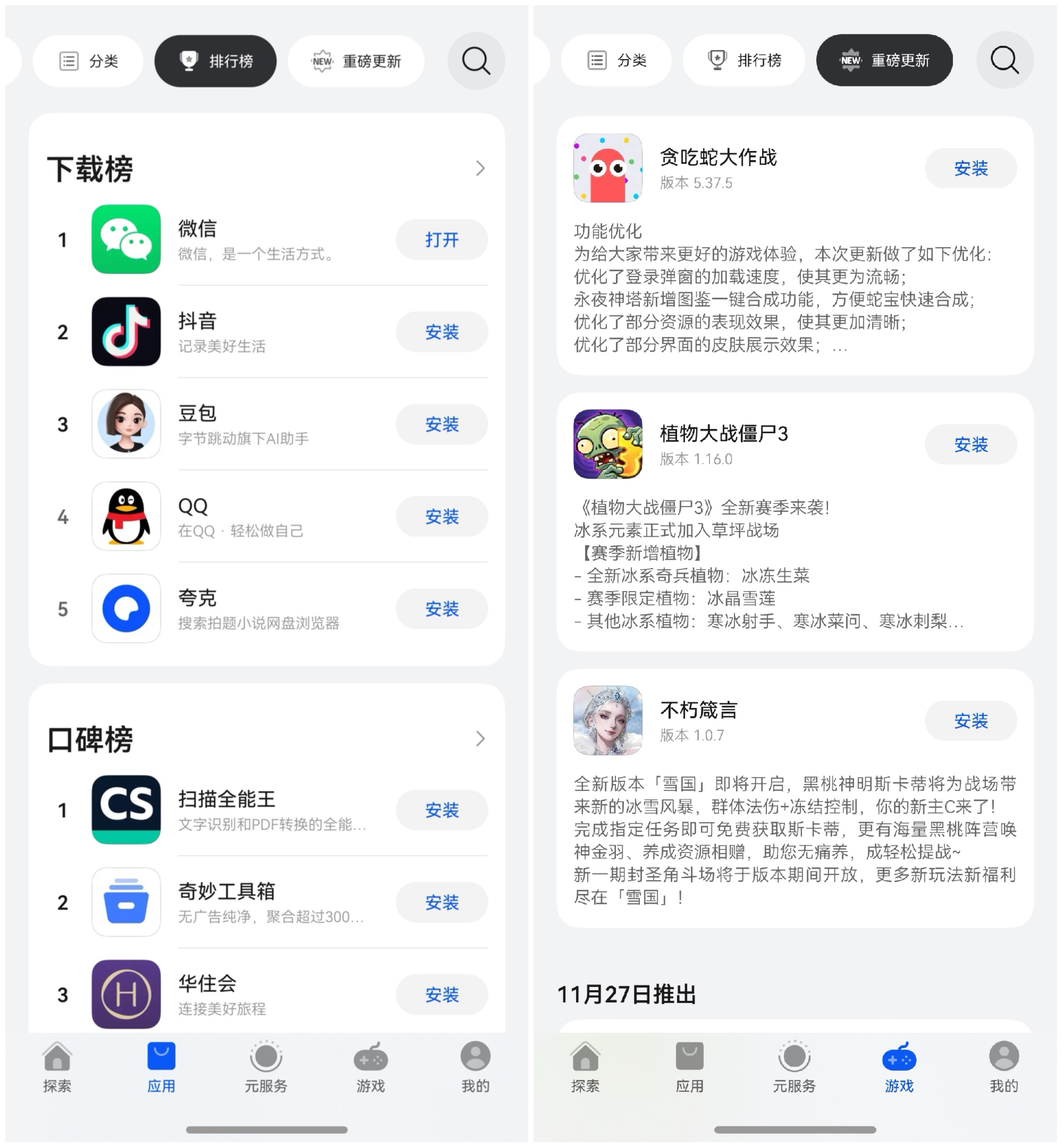Select the QQ penguin icon
Image resolution: width=1063 pixels, height=1148 pixels.
[x=126, y=517]
